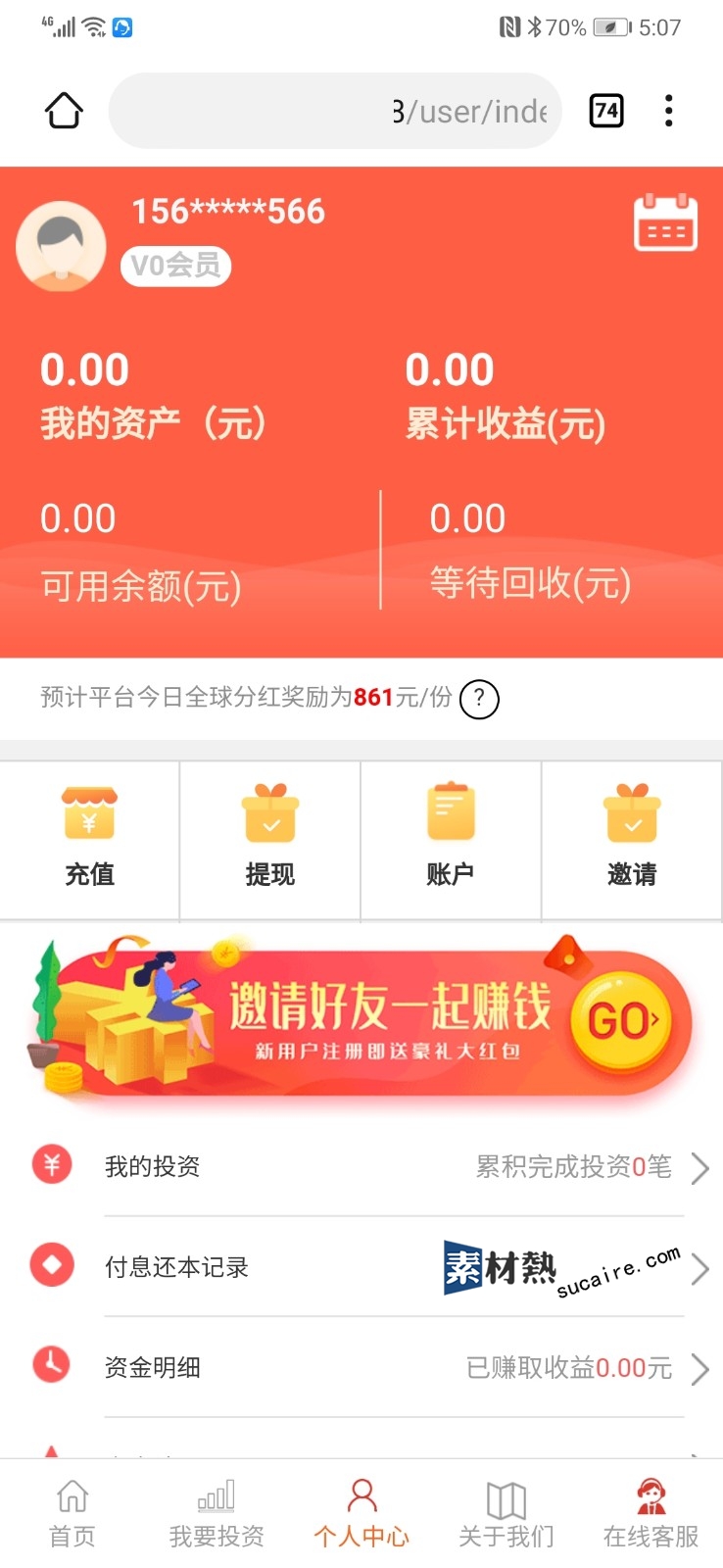
Task: Open the calendar check-in icon
Action: 665,223
